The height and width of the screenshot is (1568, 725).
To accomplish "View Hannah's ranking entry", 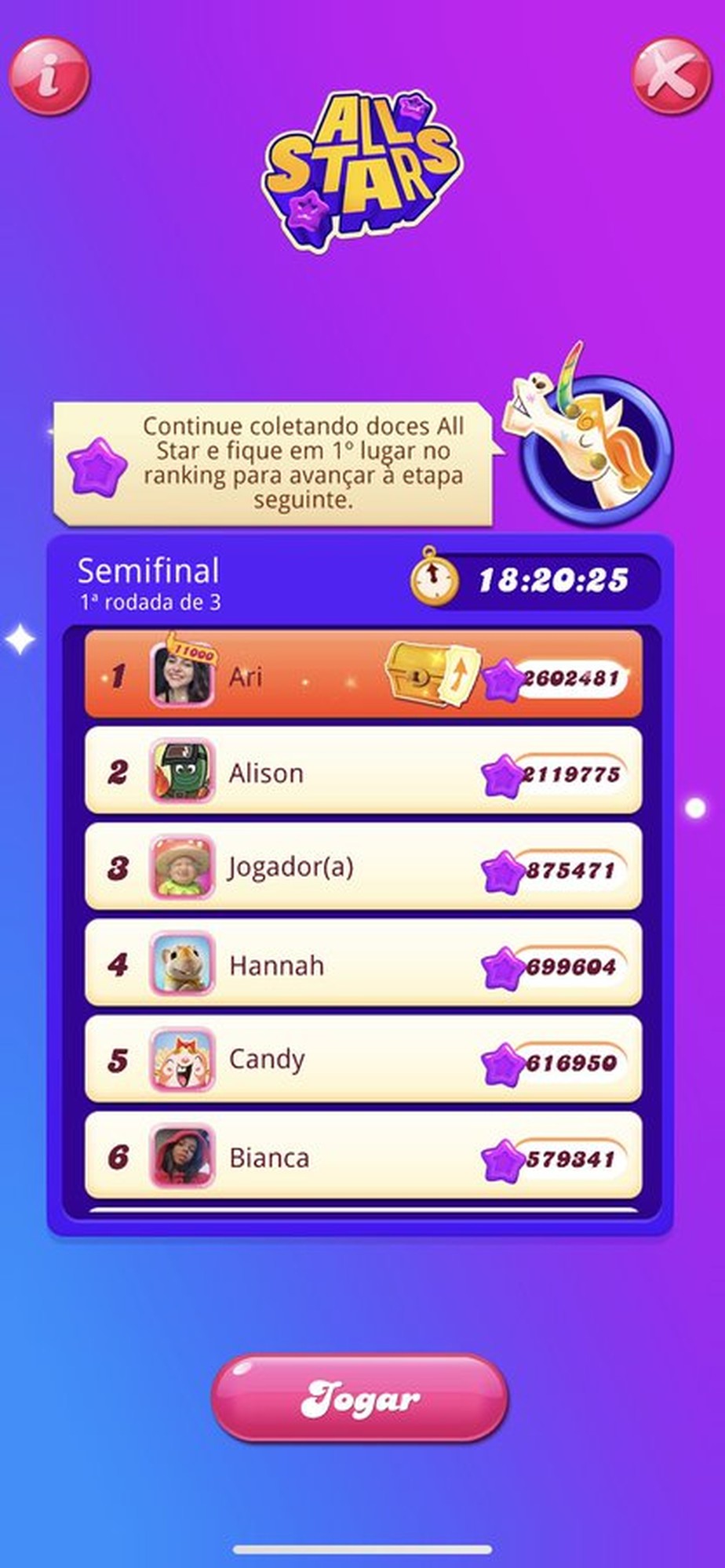I will coord(362,964).
